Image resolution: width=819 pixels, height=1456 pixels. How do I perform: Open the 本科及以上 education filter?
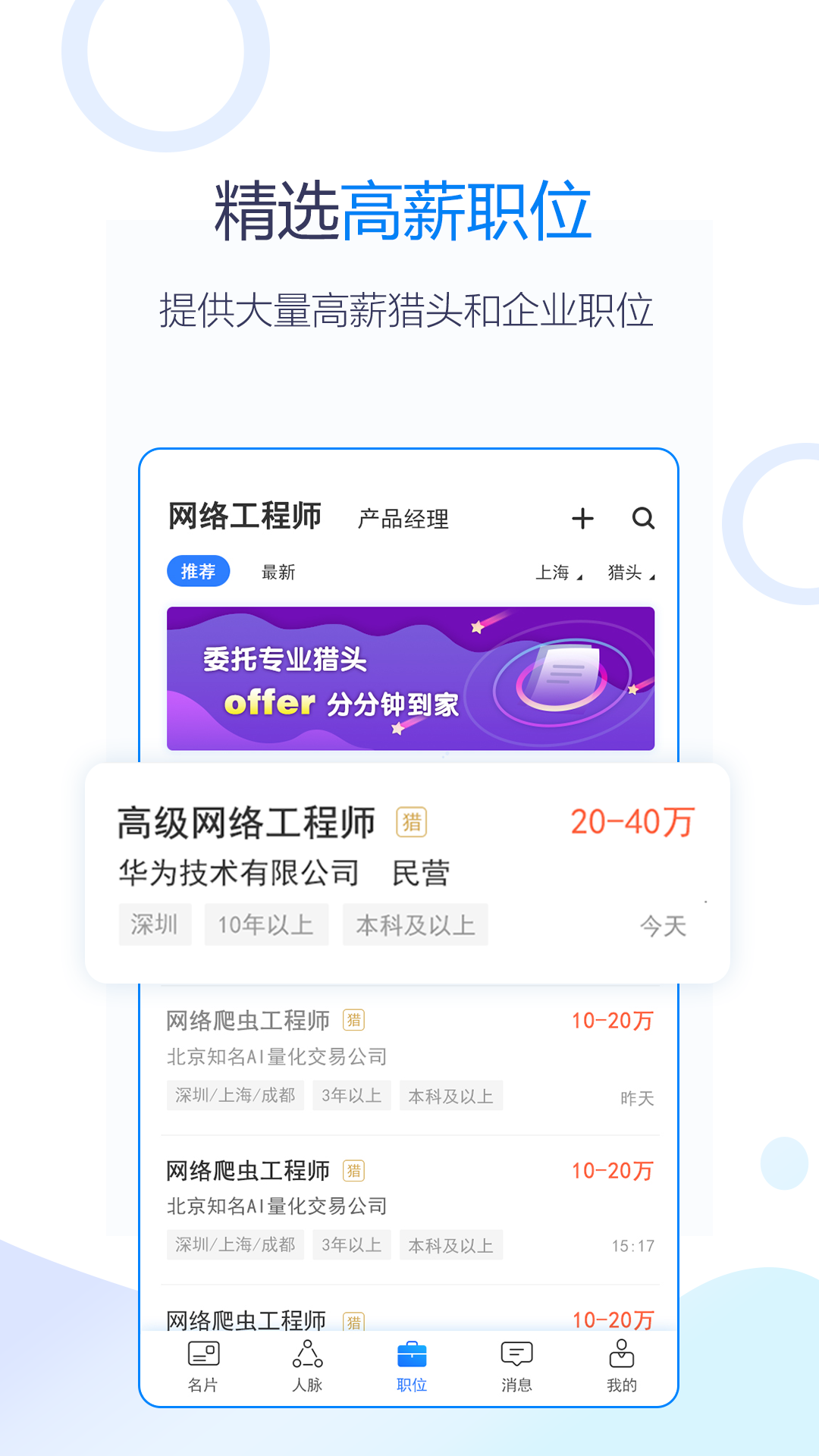point(414,924)
